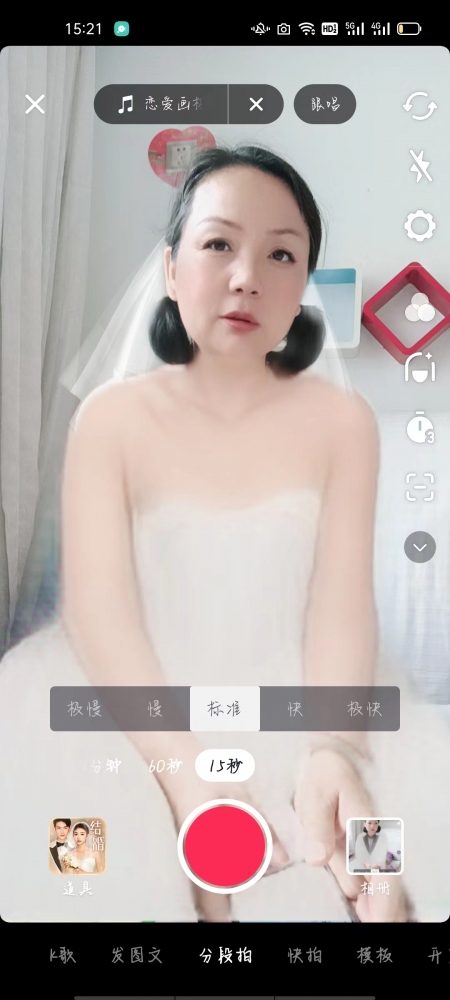Toggle the flash icon

(420, 166)
